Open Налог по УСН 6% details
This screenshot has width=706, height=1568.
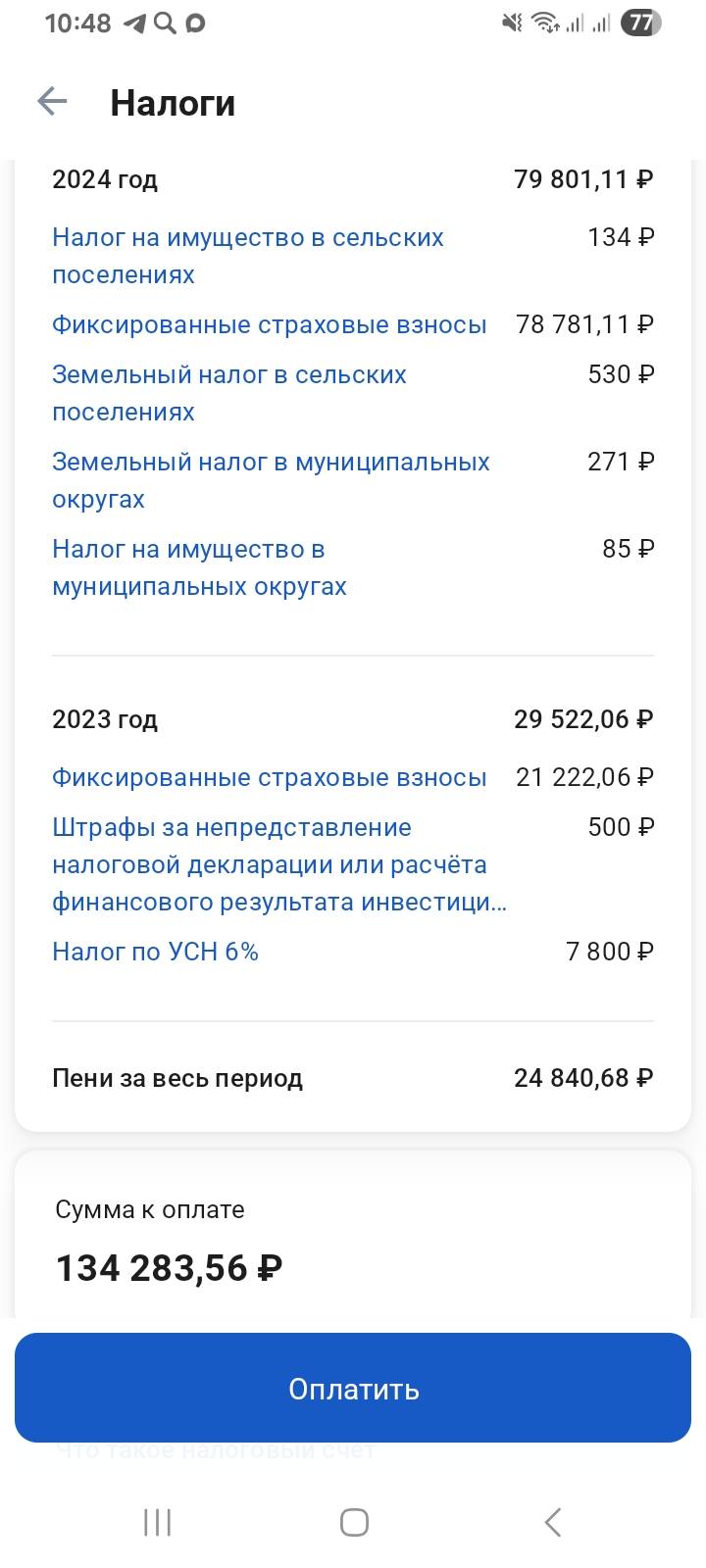click(x=155, y=952)
